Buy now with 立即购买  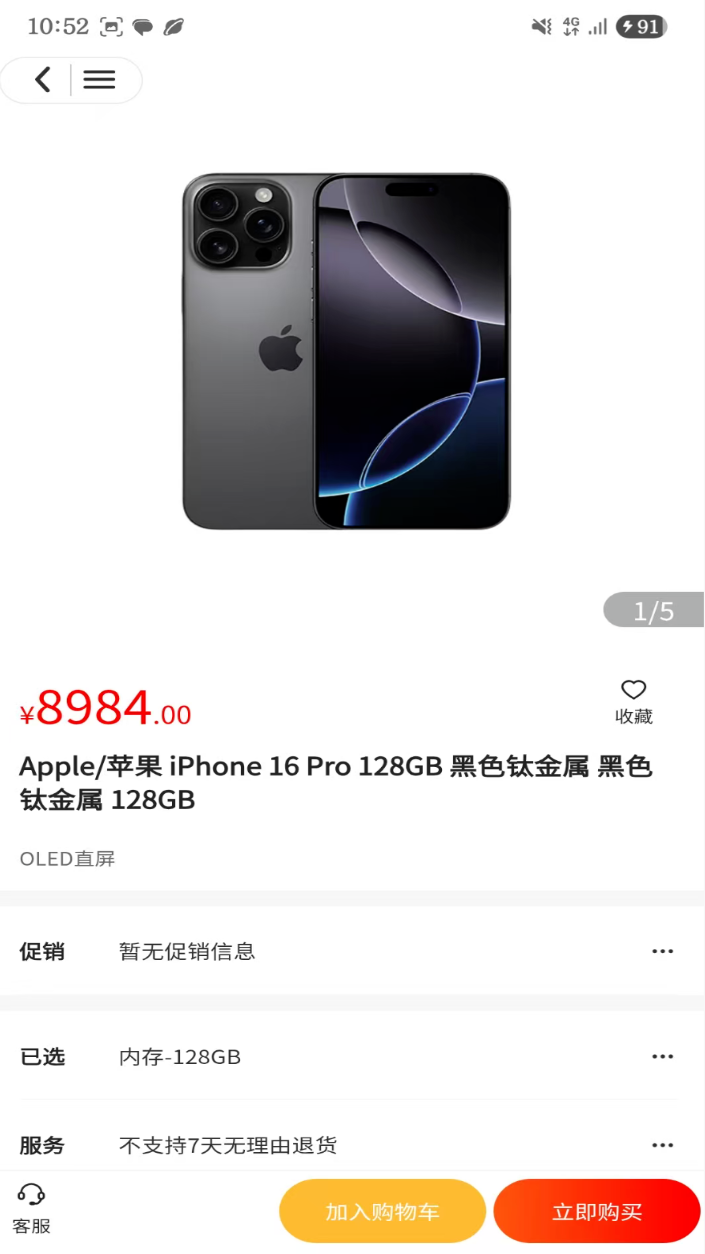pyautogui.click(x=596, y=1211)
